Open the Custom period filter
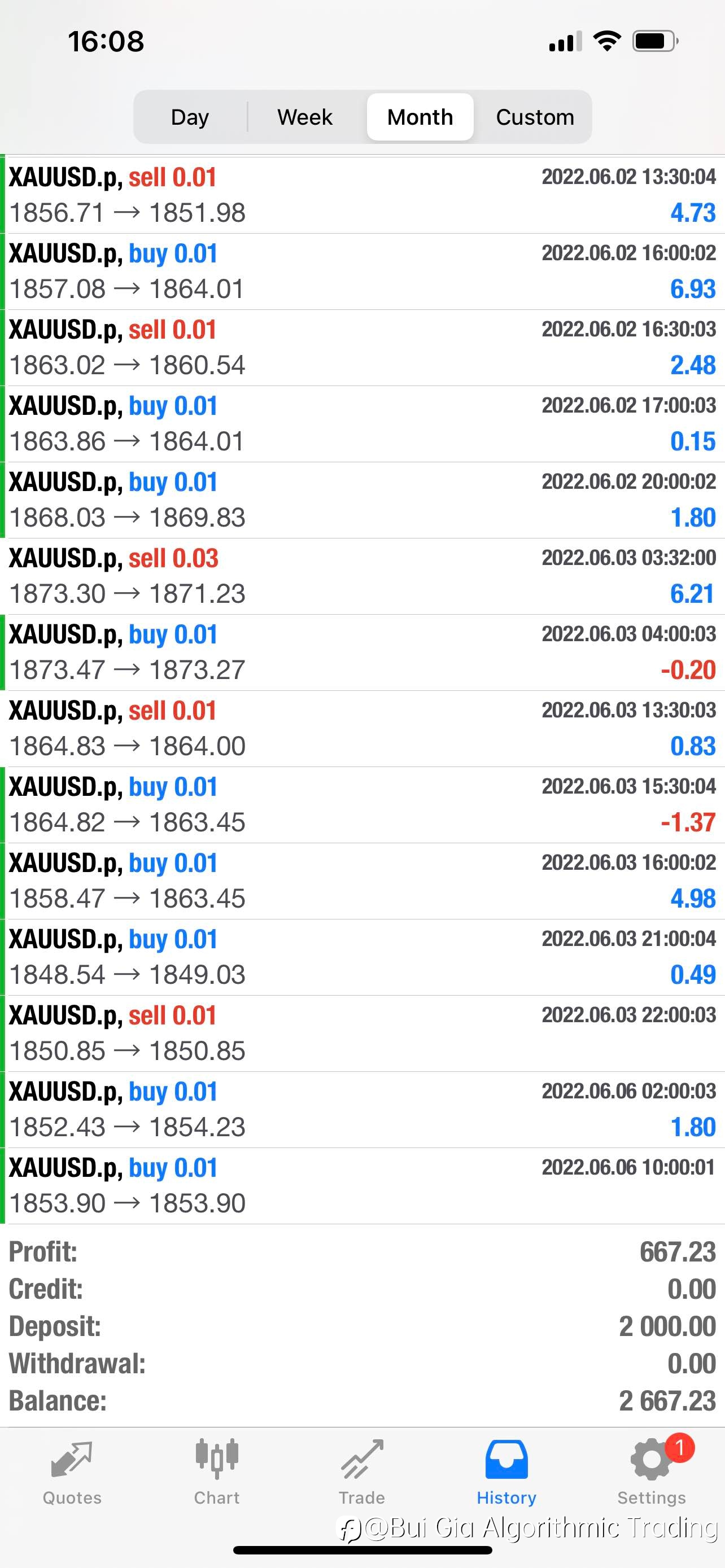 pos(535,117)
